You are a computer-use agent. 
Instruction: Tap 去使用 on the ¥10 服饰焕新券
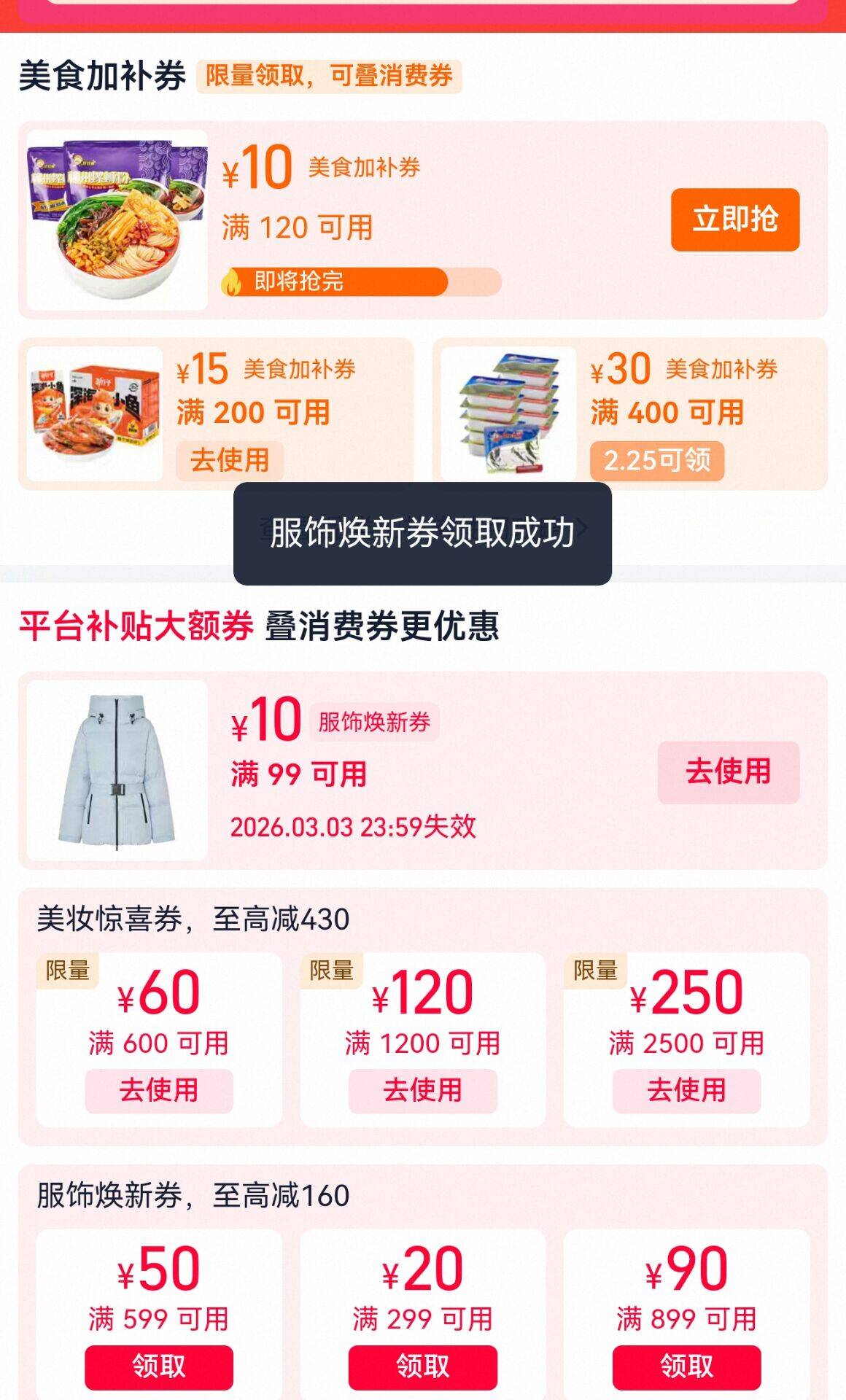[728, 772]
